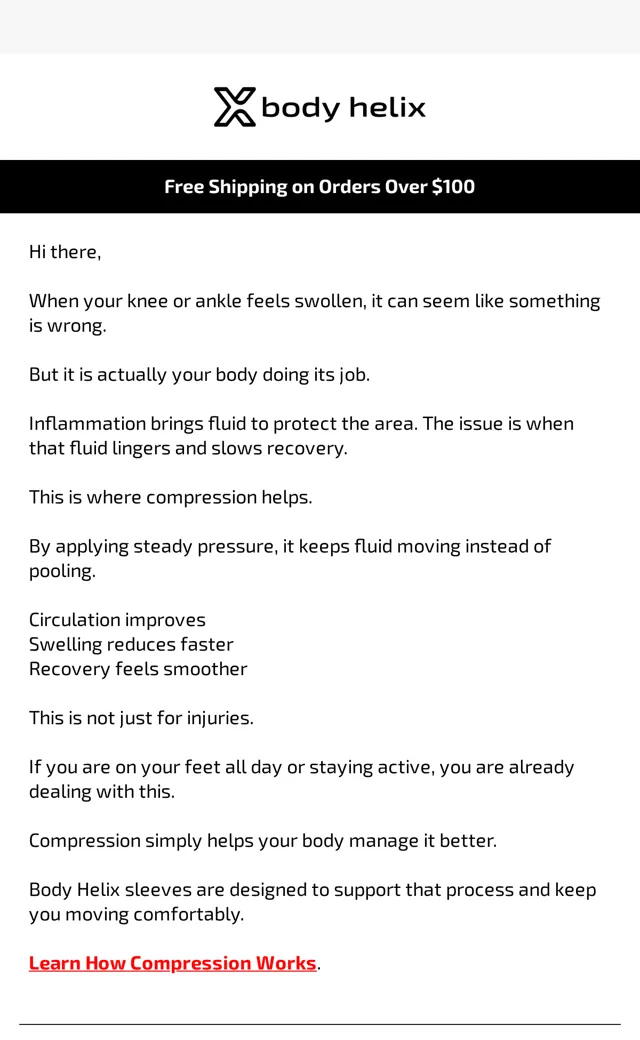Open the body helix logo link
This screenshot has height=1040, width=640.
320,107
